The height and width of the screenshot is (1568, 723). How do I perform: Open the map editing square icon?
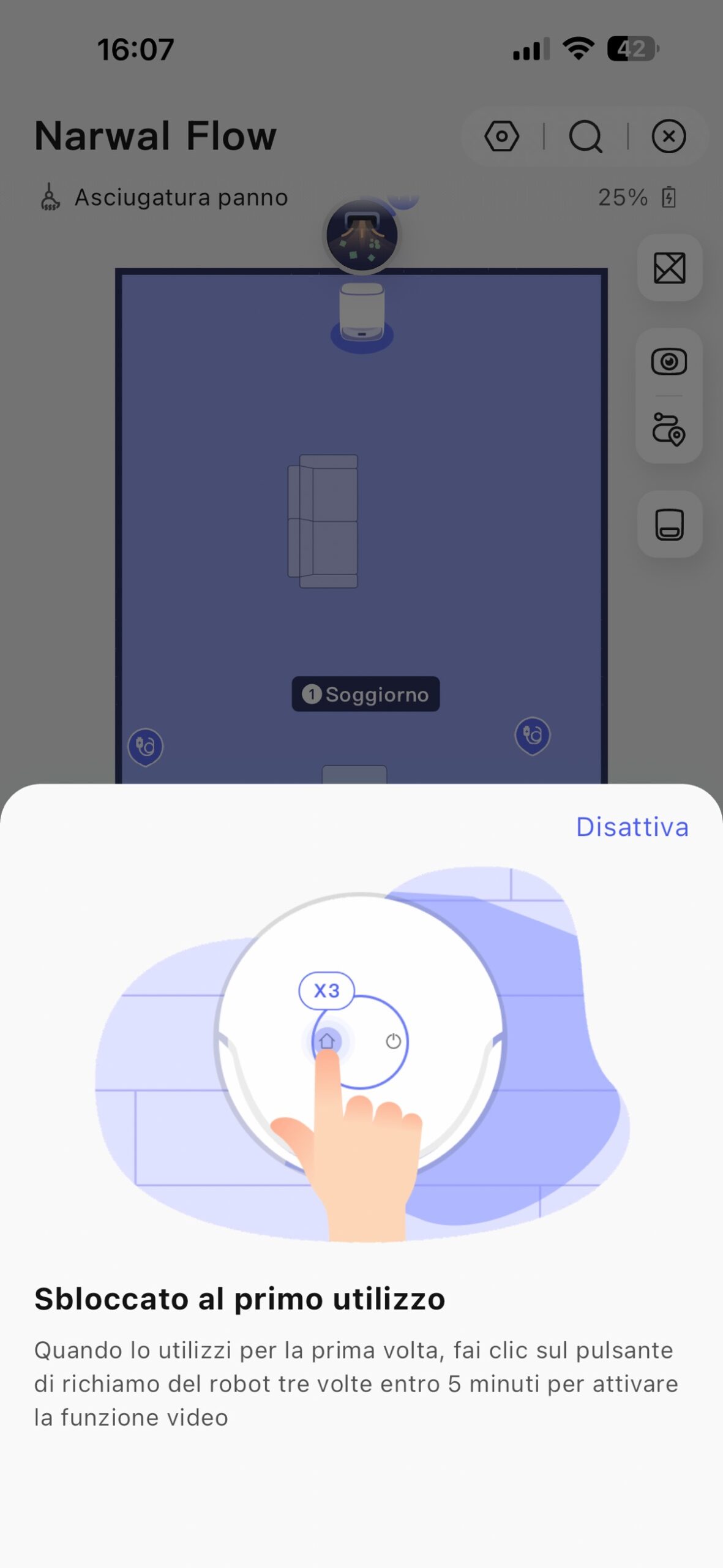tap(669, 268)
